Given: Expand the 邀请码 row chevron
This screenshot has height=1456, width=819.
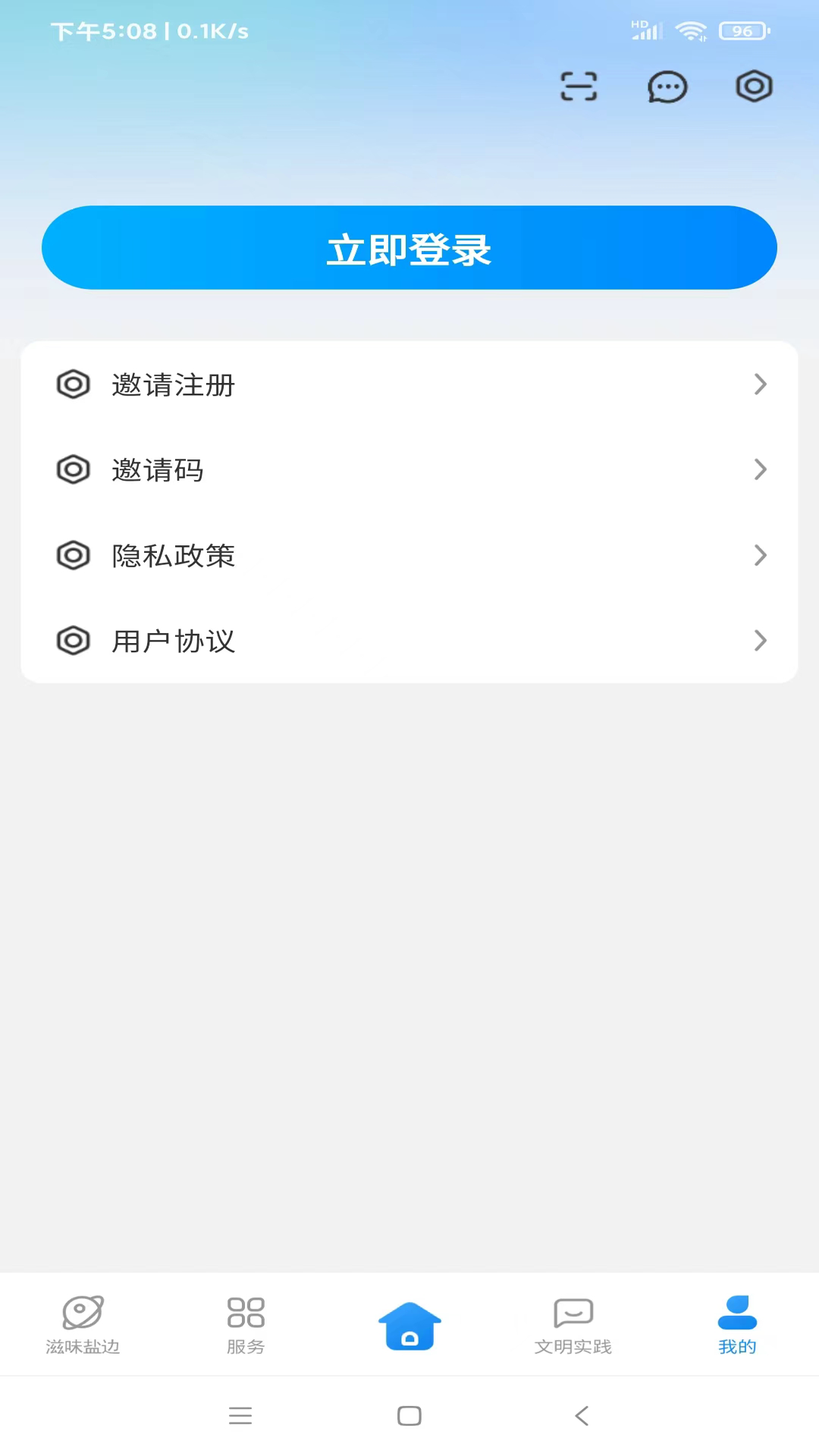Looking at the screenshot, I should (761, 469).
